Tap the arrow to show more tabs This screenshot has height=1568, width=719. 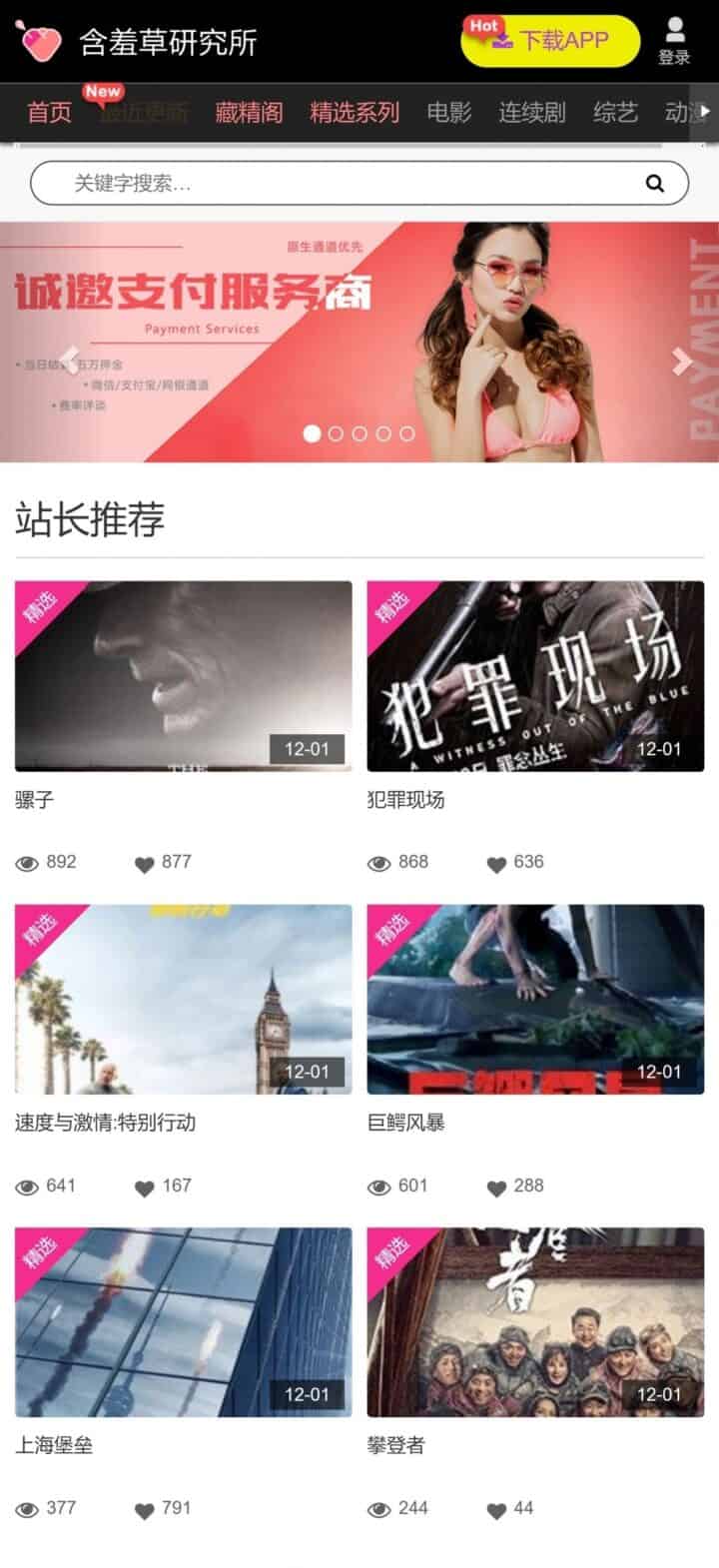706,112
